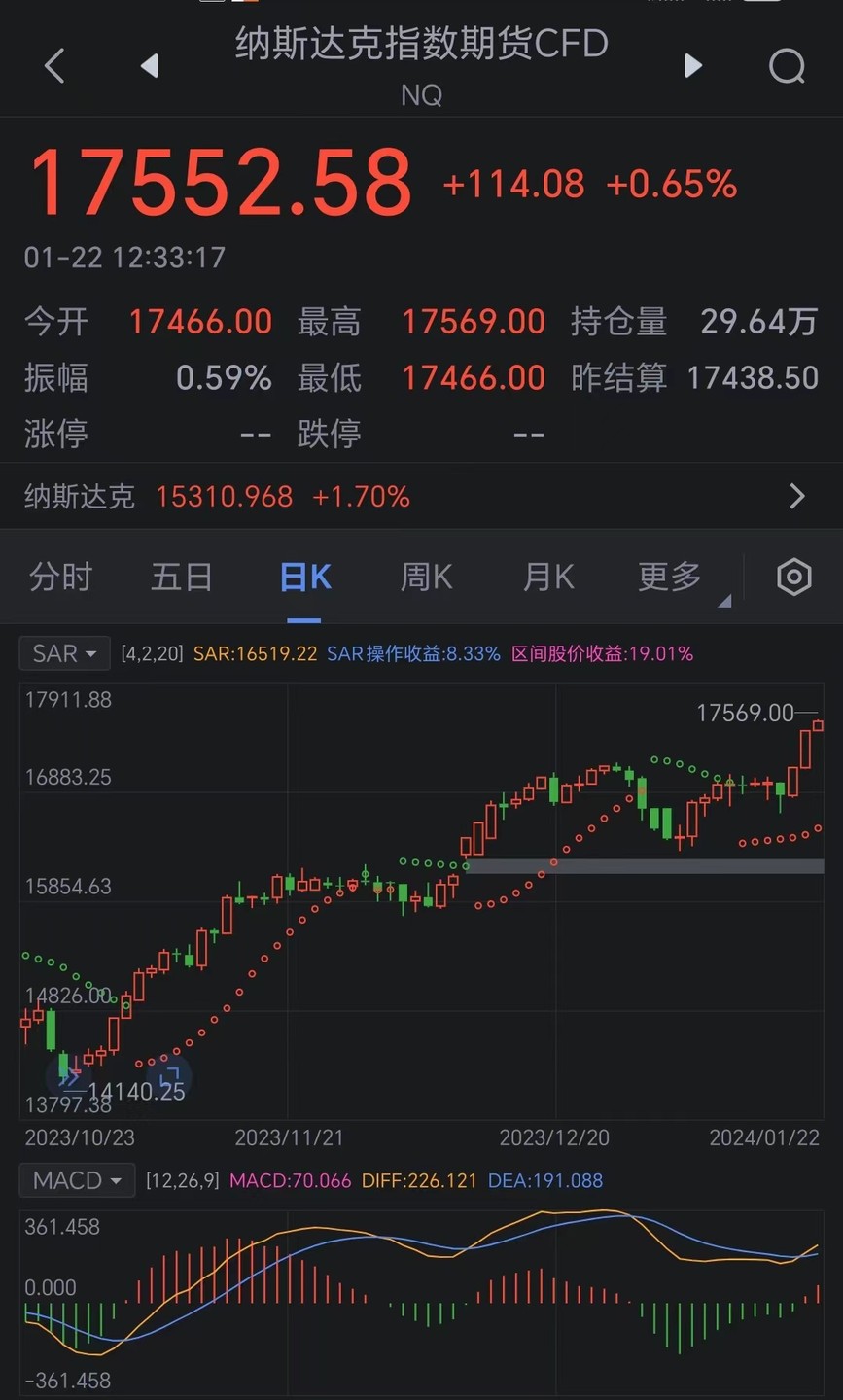Switch to the 月K tab
The height and width of the screenshot is (1400, 843).
click(548, 577)
